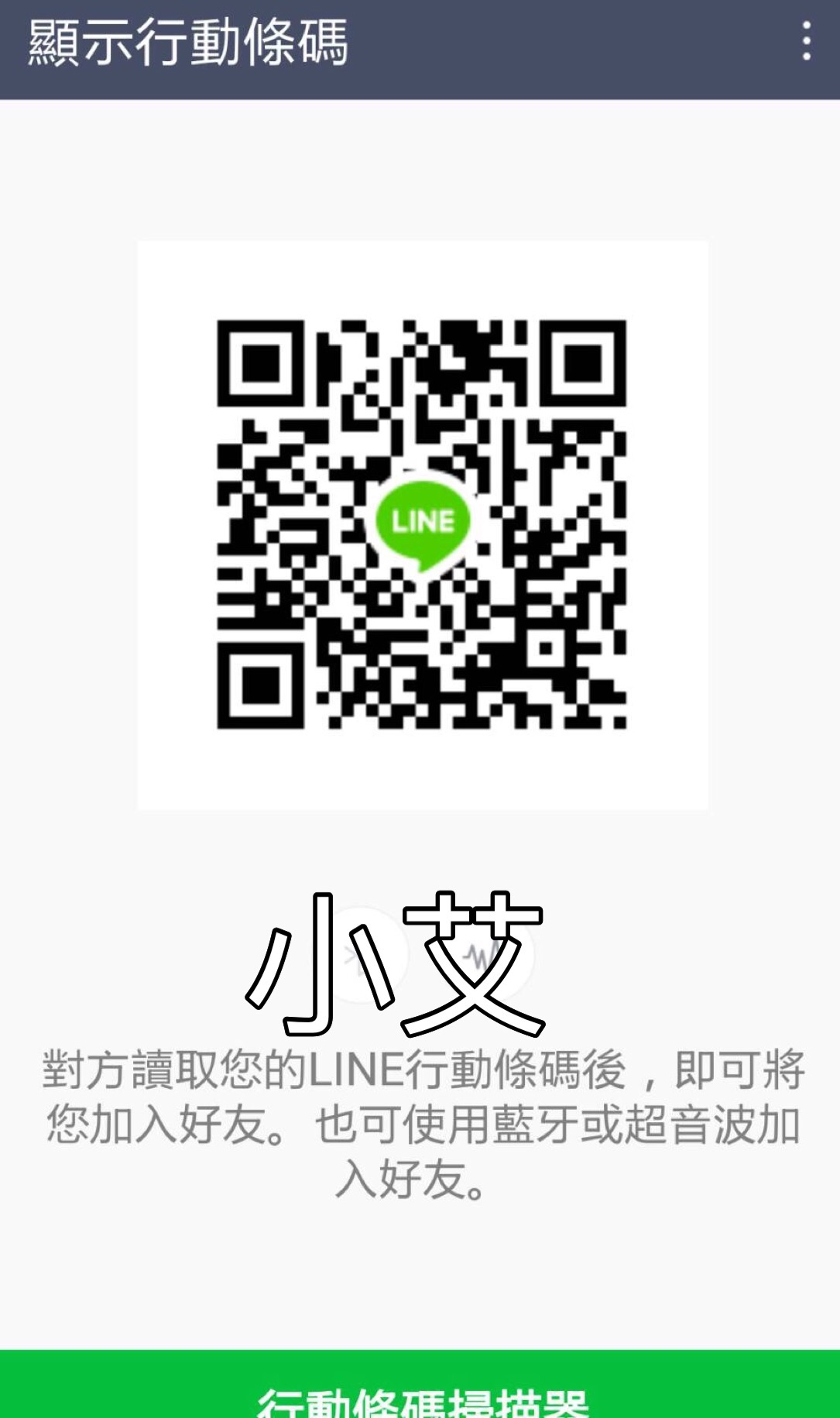This screenshot has width=840, height=1418.
Task: Open the overflow menu
Action: click(x=806, y=42)
